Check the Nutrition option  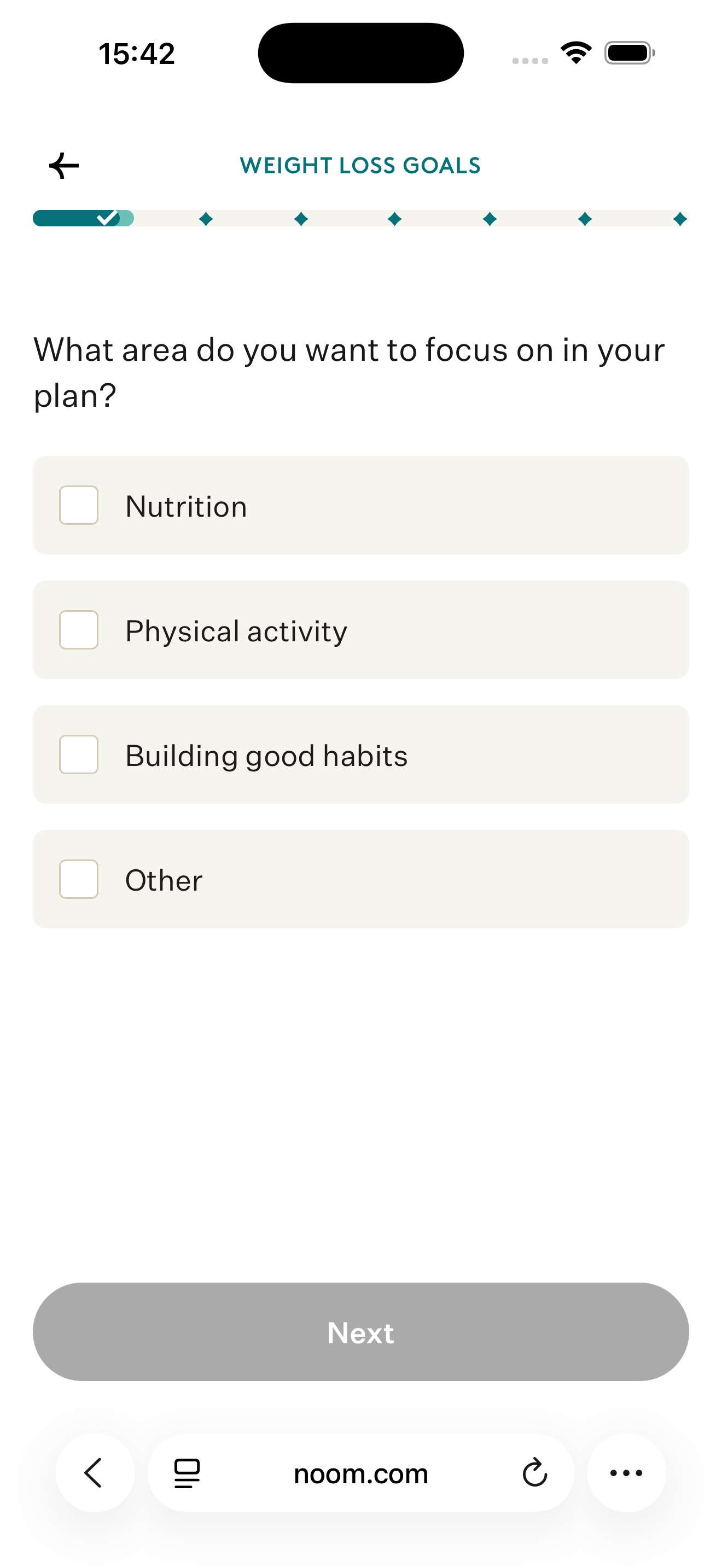[x=79, y=506]
